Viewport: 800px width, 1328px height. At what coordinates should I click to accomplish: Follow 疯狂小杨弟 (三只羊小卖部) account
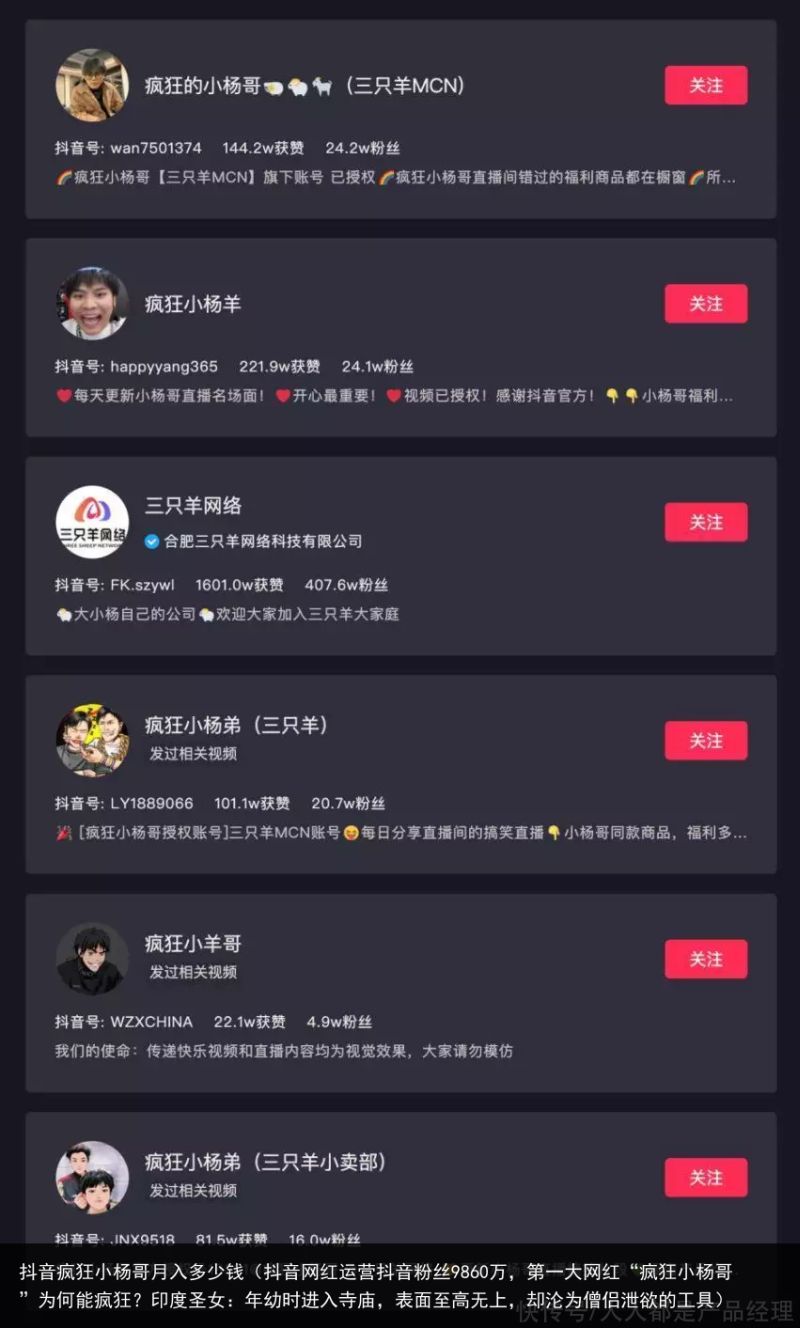706,1177
